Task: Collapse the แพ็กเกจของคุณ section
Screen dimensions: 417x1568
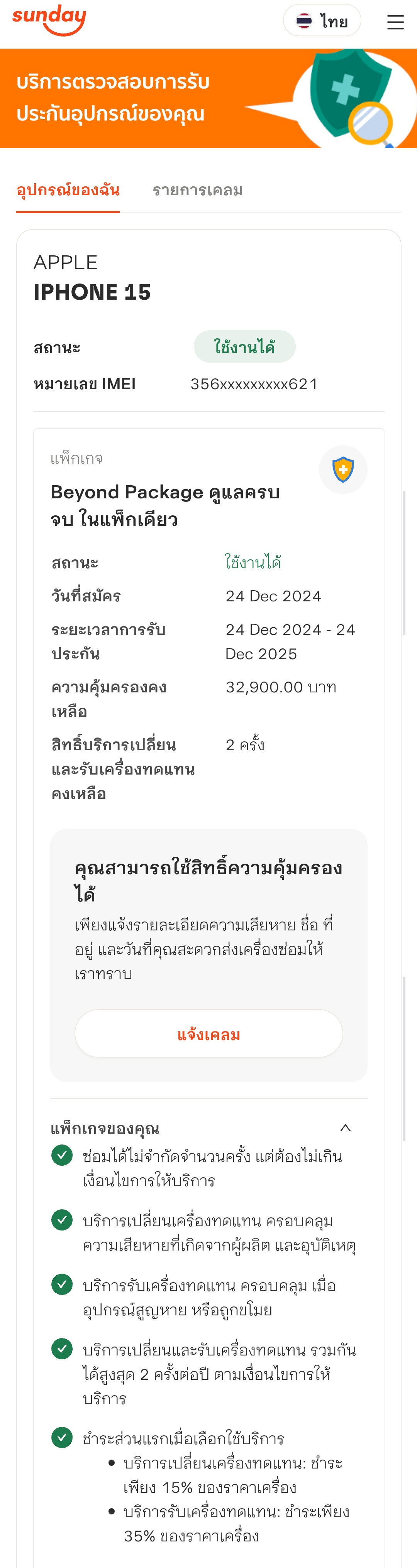Action: click(345, 1128)
